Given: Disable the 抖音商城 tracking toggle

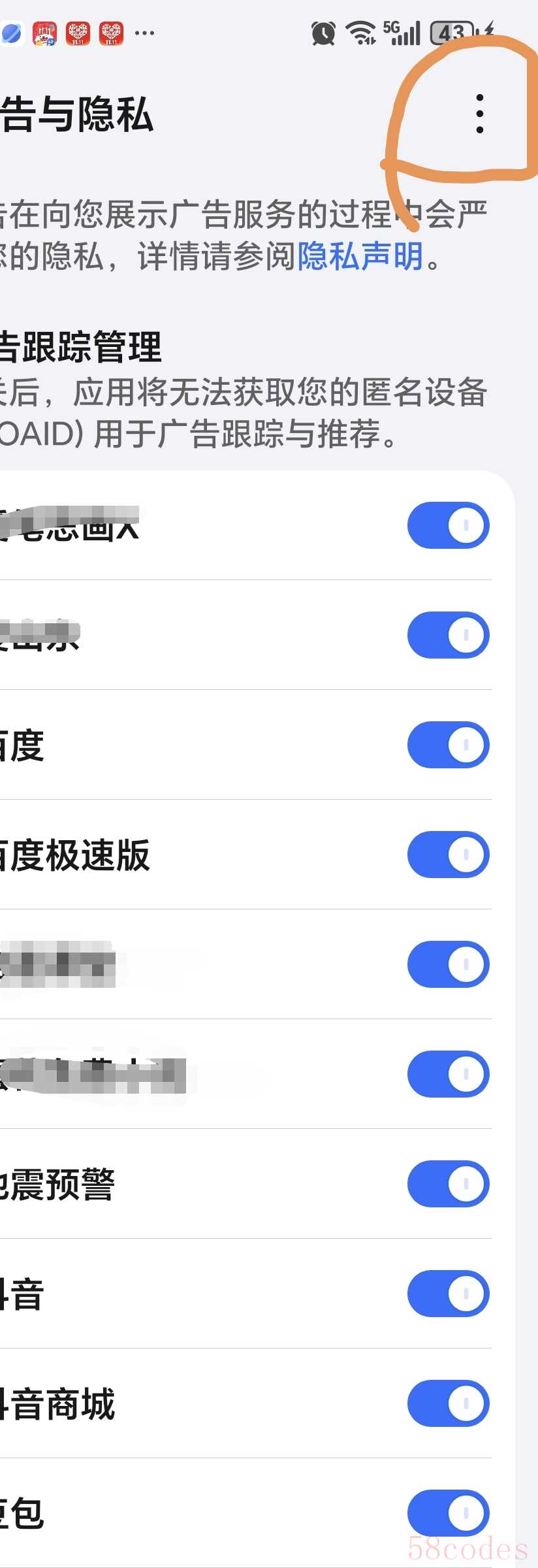Looking at the screenshot, I should pos(449,1403).
